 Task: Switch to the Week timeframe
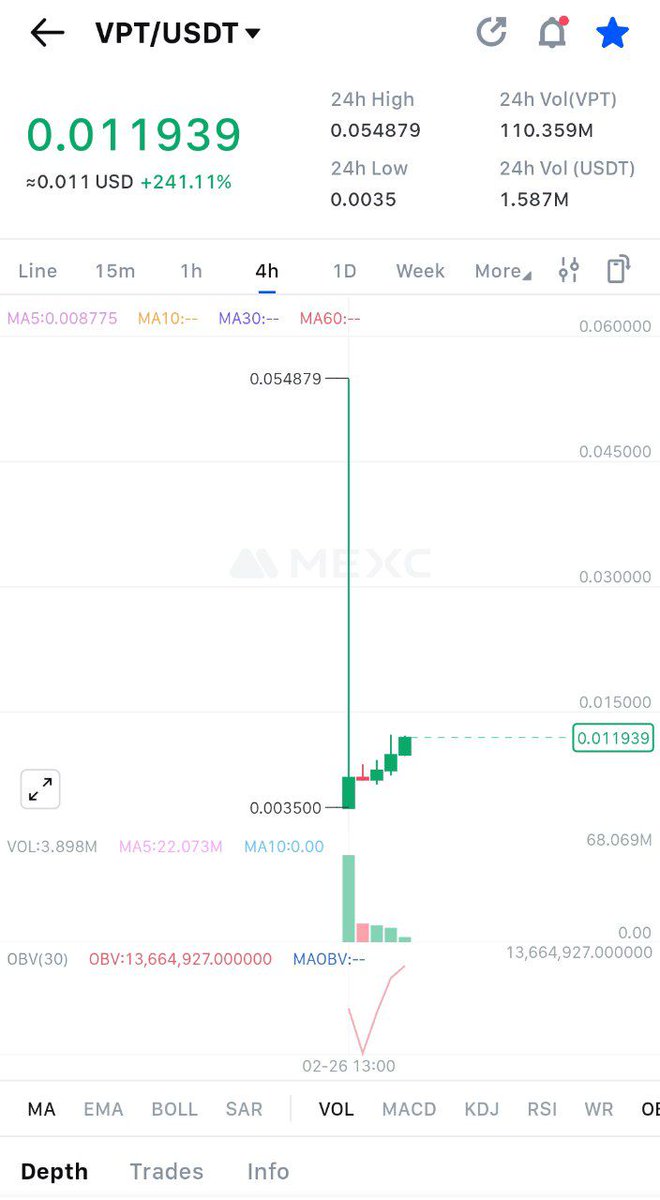coord(420,271)
